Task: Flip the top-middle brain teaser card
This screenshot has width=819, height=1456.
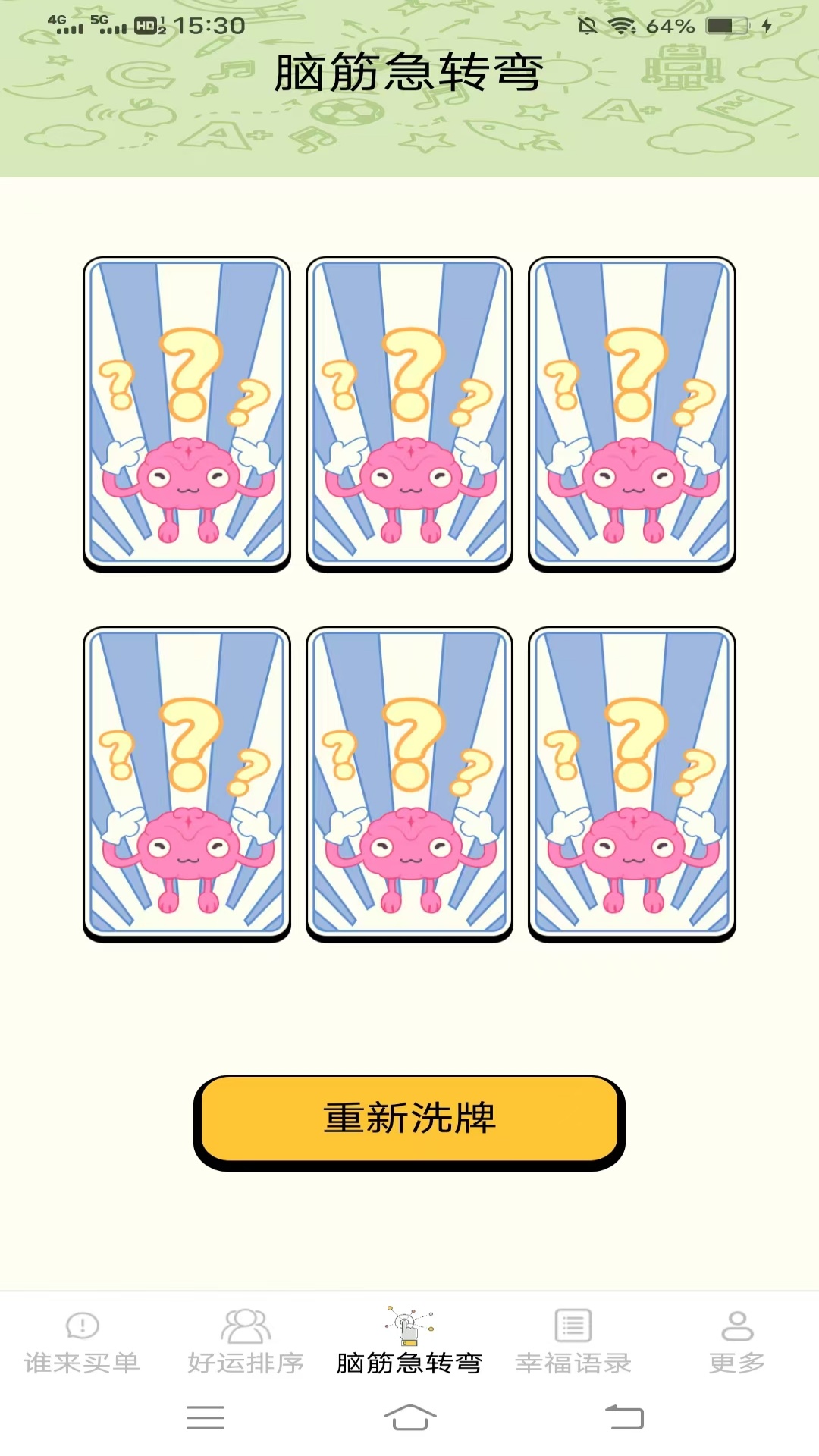Action: pos(409,414)
